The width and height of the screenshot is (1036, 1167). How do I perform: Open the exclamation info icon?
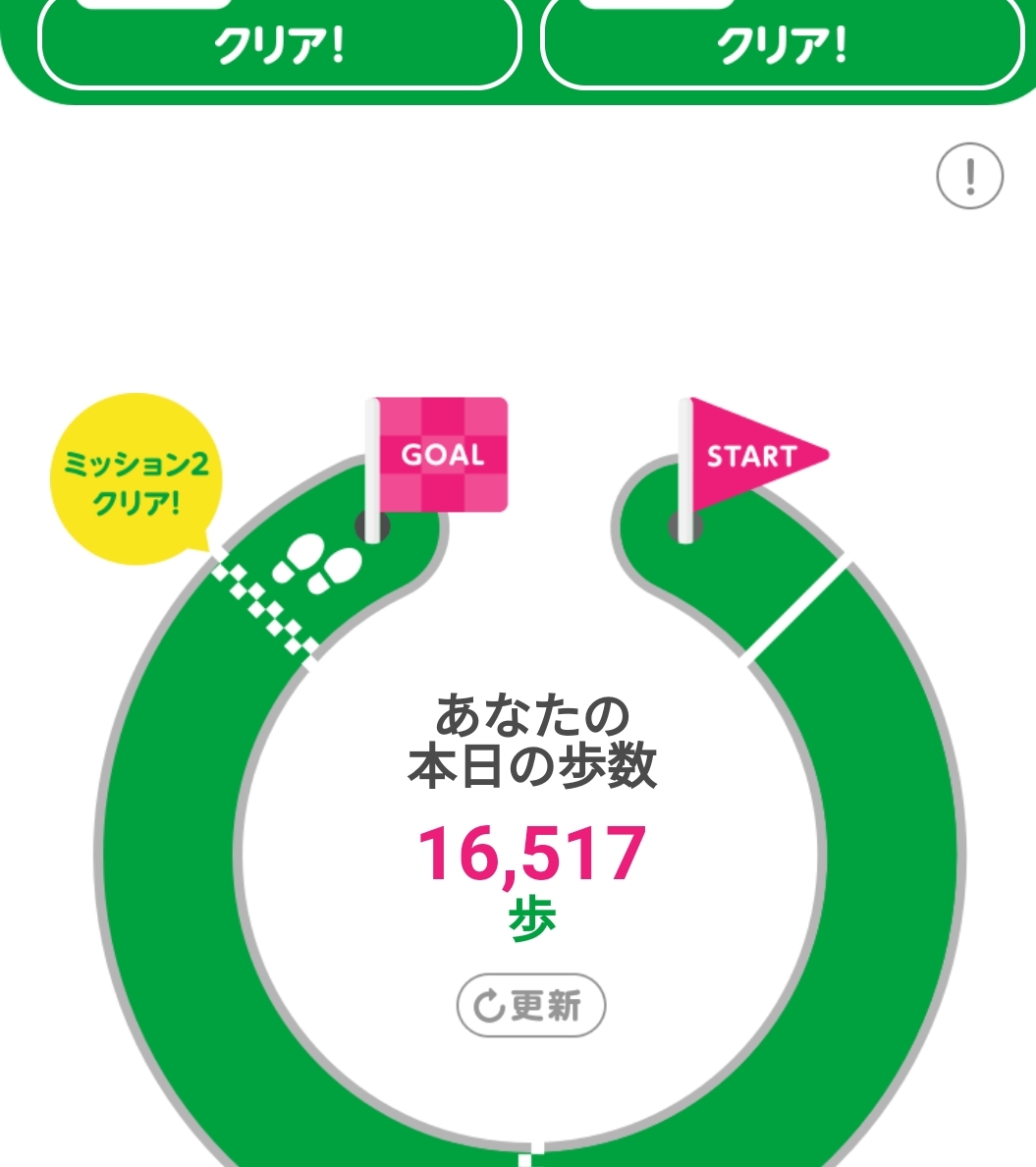(x=969, y=176)
